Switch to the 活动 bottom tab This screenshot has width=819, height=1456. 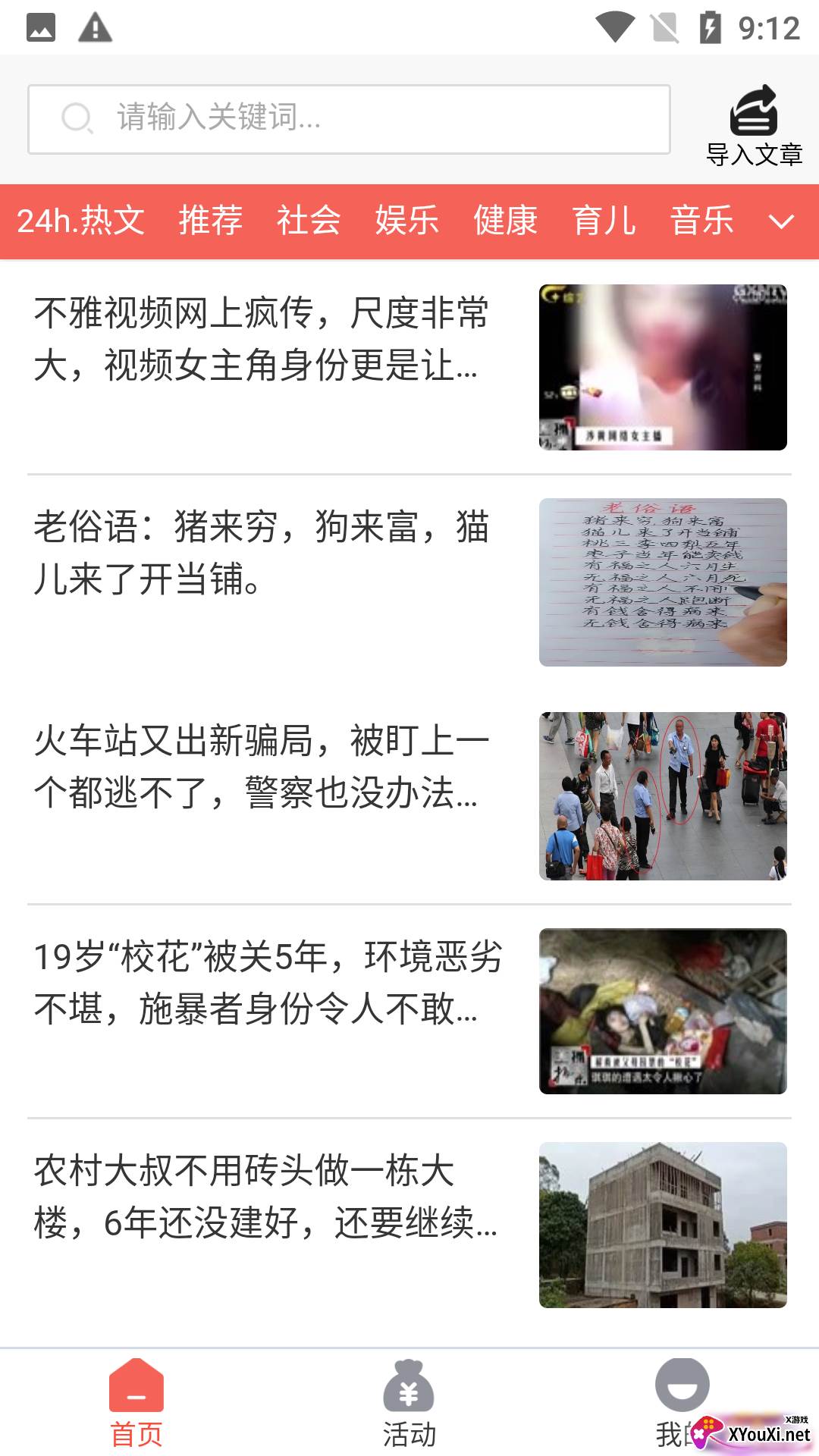pyautogui.click(x=409, y=1403)
